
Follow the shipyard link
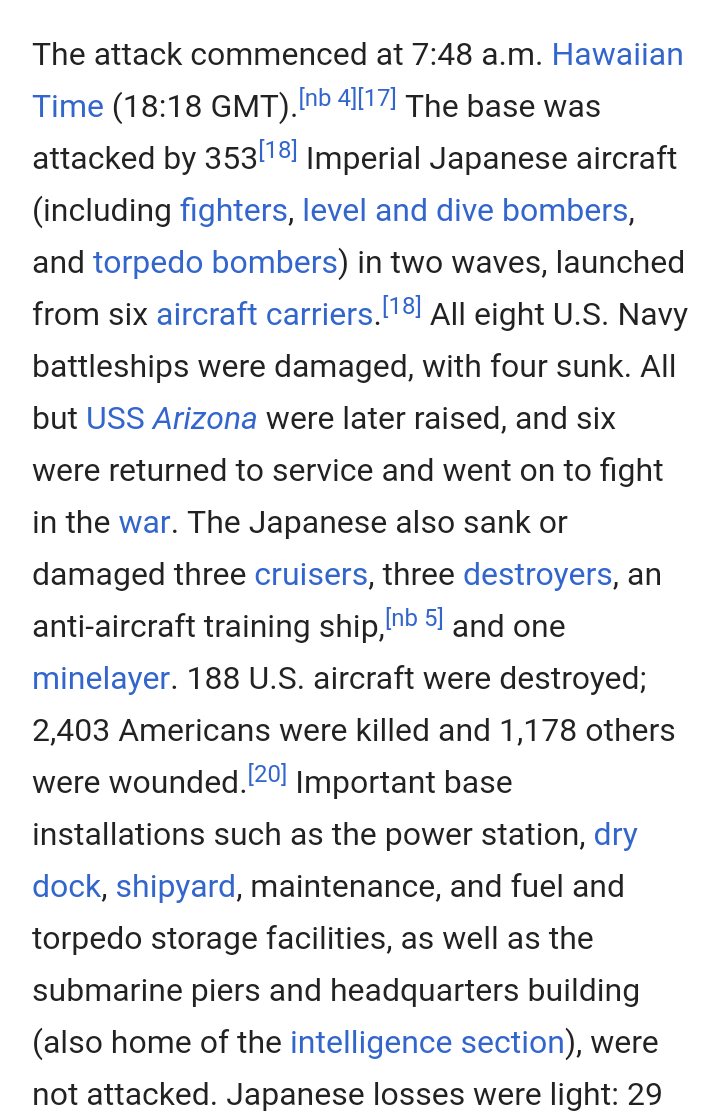(175, 886)
